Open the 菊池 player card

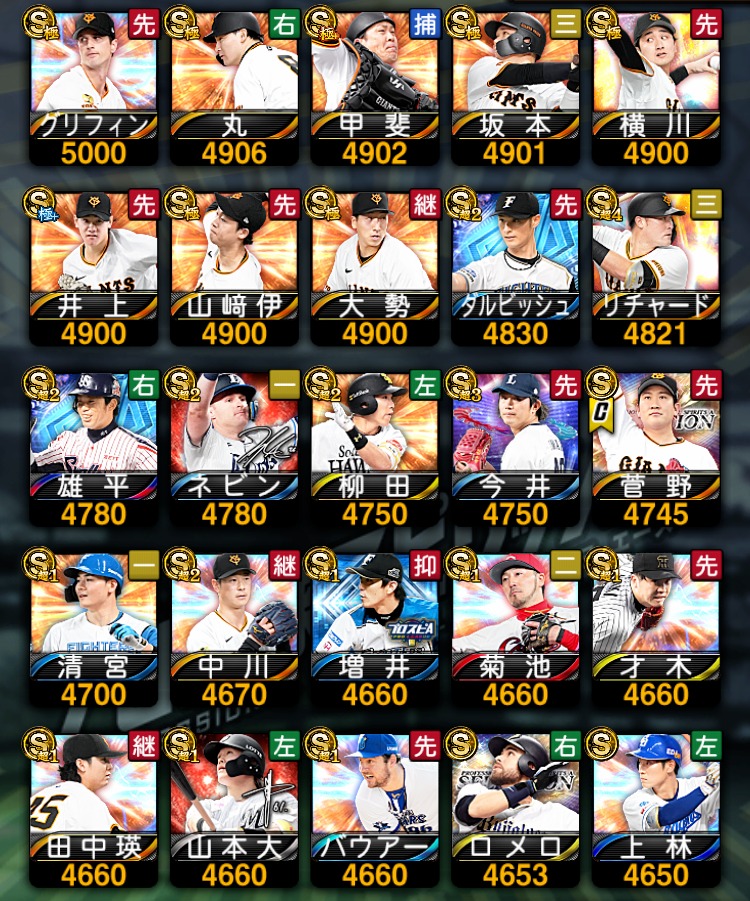pyautogui.click(x=514, y=625)
